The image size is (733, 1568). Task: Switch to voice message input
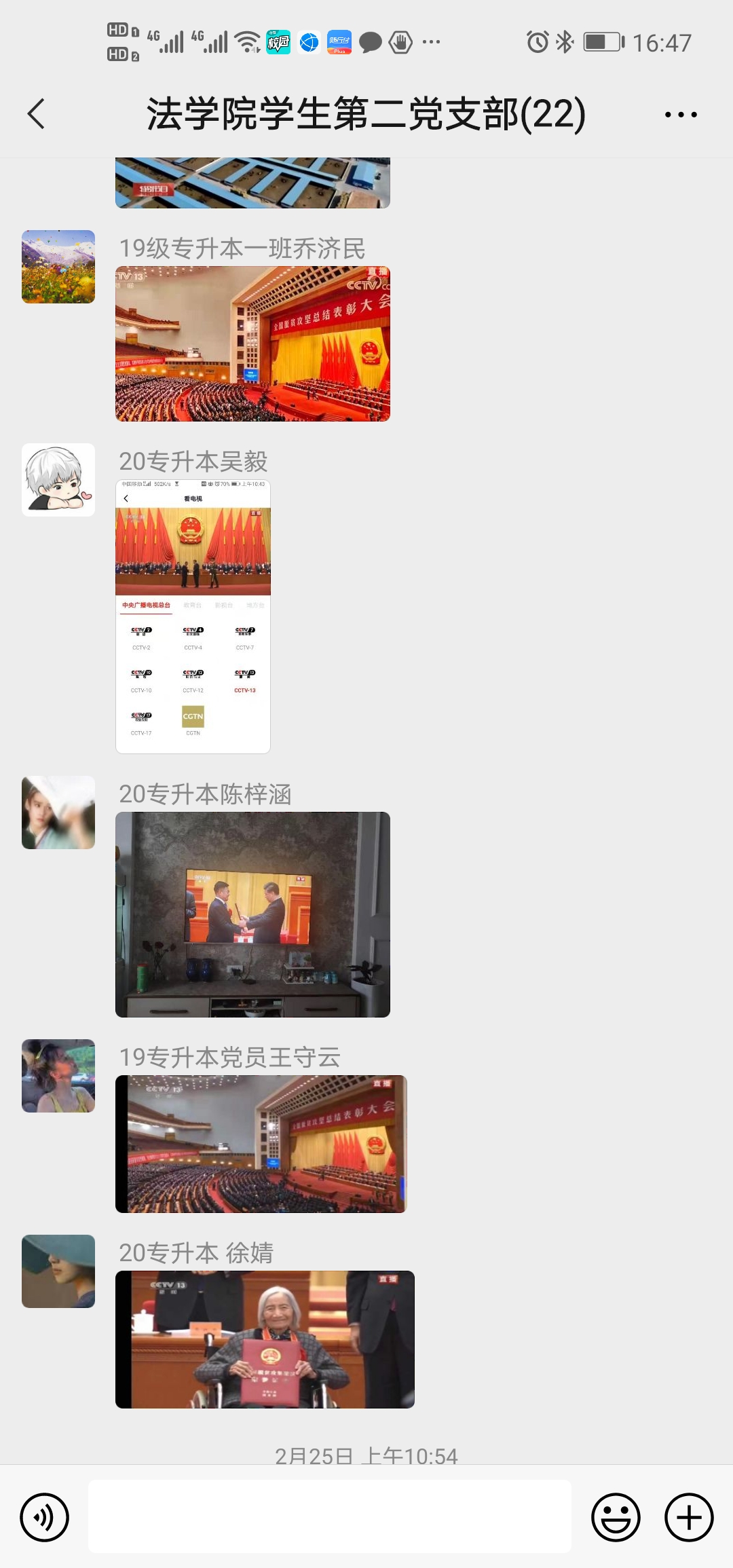point(44,1517)
